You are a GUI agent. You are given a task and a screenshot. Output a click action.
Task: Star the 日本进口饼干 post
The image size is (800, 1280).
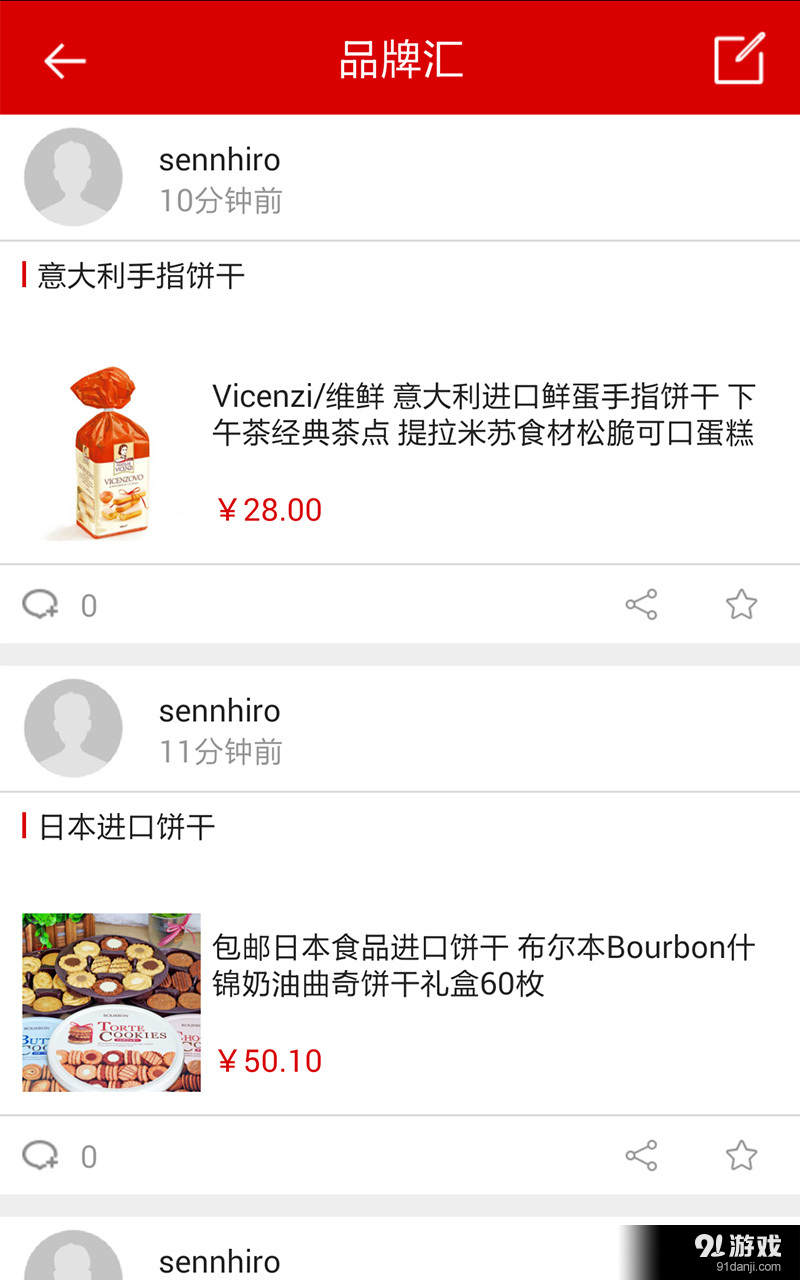point(741,1156)
